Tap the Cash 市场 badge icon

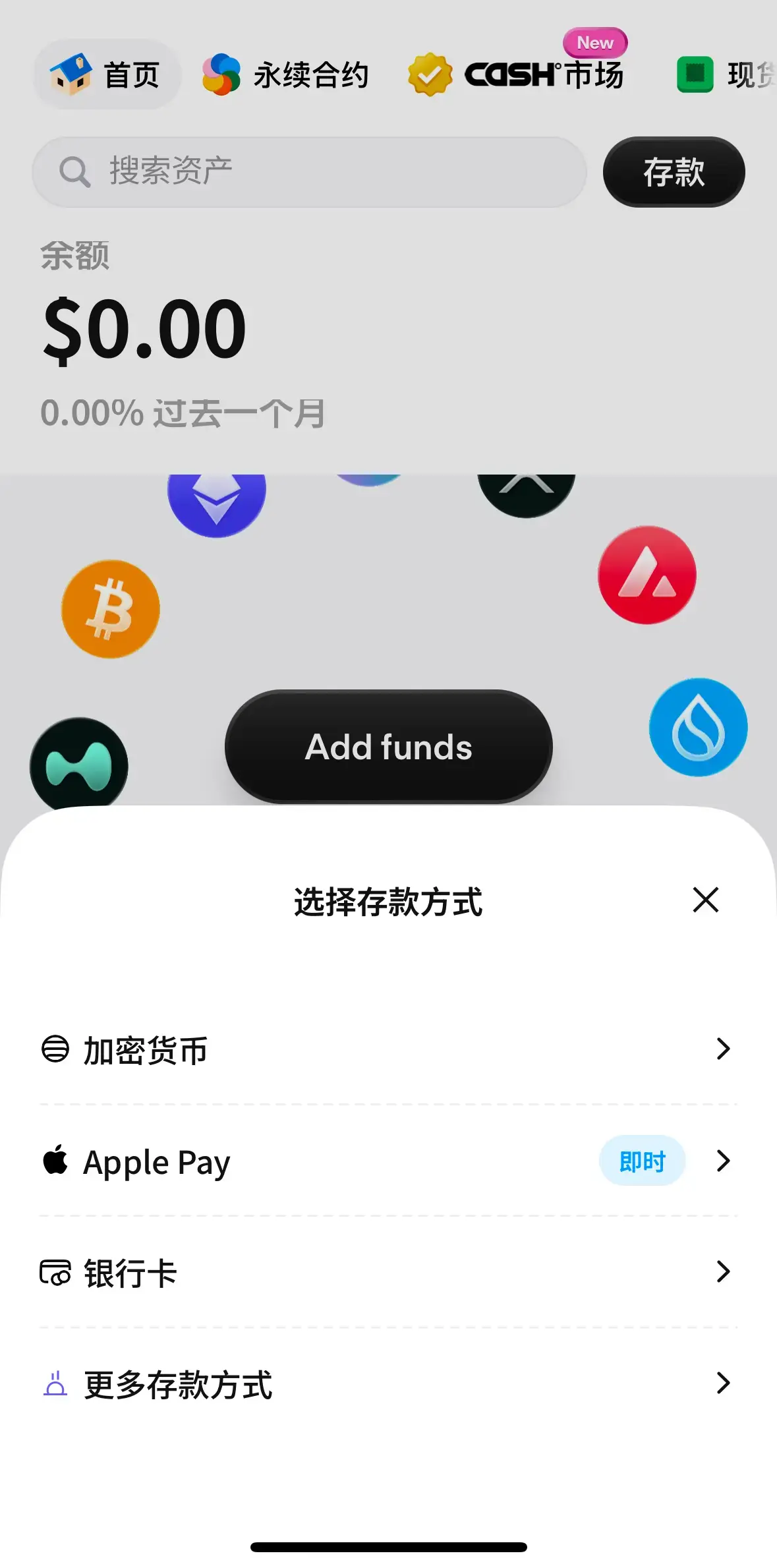click(x=430, y=74)
